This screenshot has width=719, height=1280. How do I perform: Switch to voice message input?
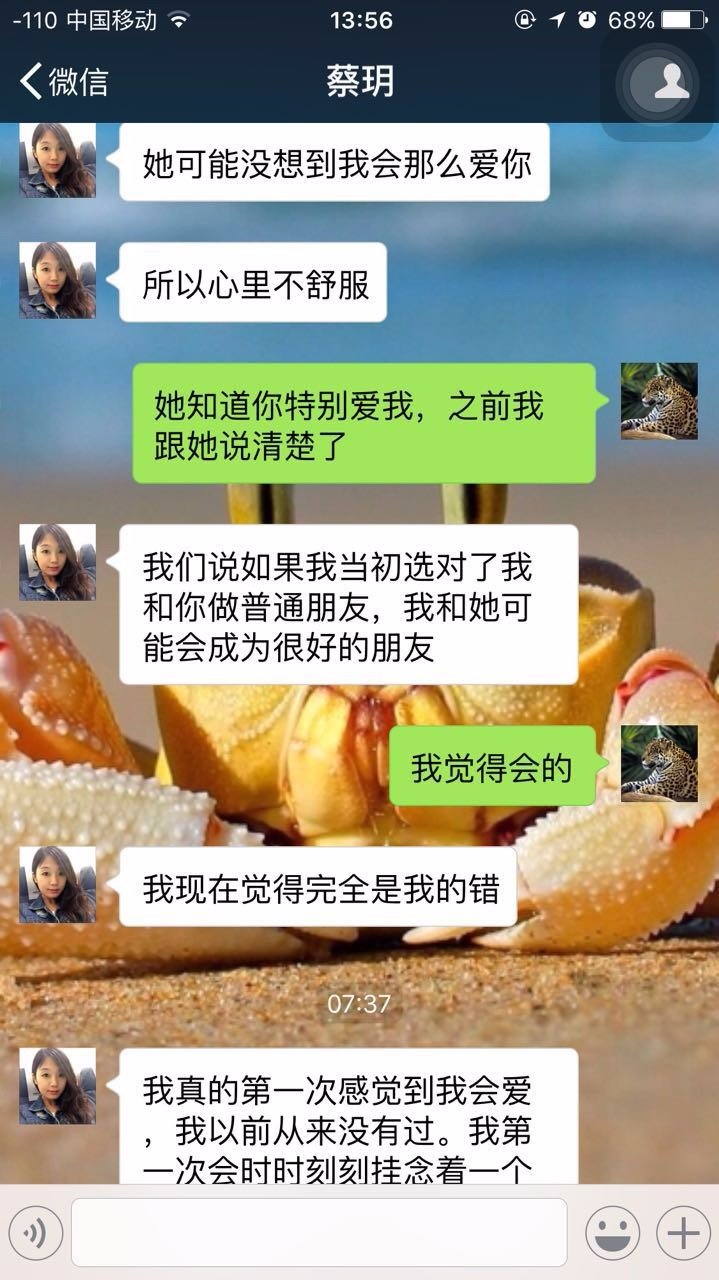coord(35,1232)
